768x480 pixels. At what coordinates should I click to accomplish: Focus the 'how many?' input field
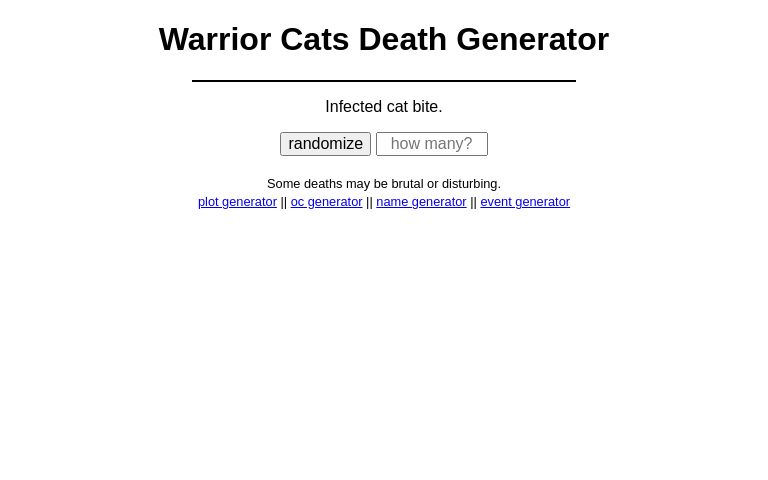pyautogui.click(x=431, y=144)
